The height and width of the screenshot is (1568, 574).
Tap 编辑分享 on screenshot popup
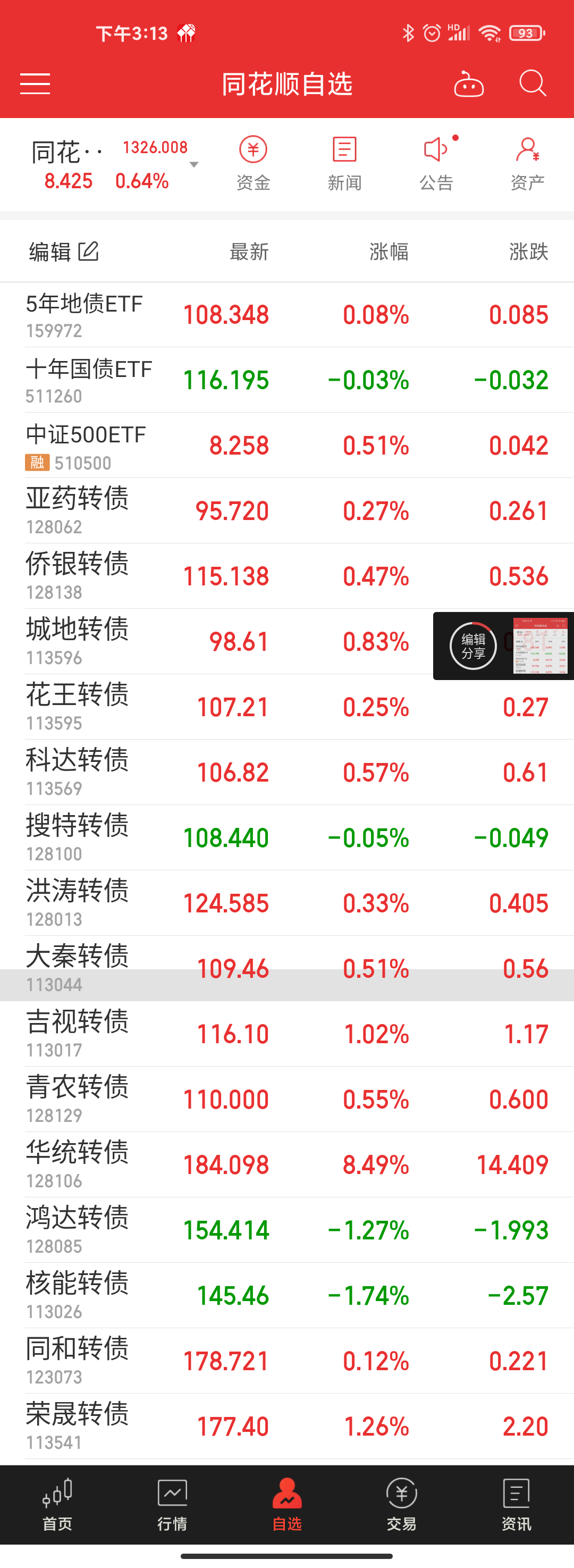point(473,646)
